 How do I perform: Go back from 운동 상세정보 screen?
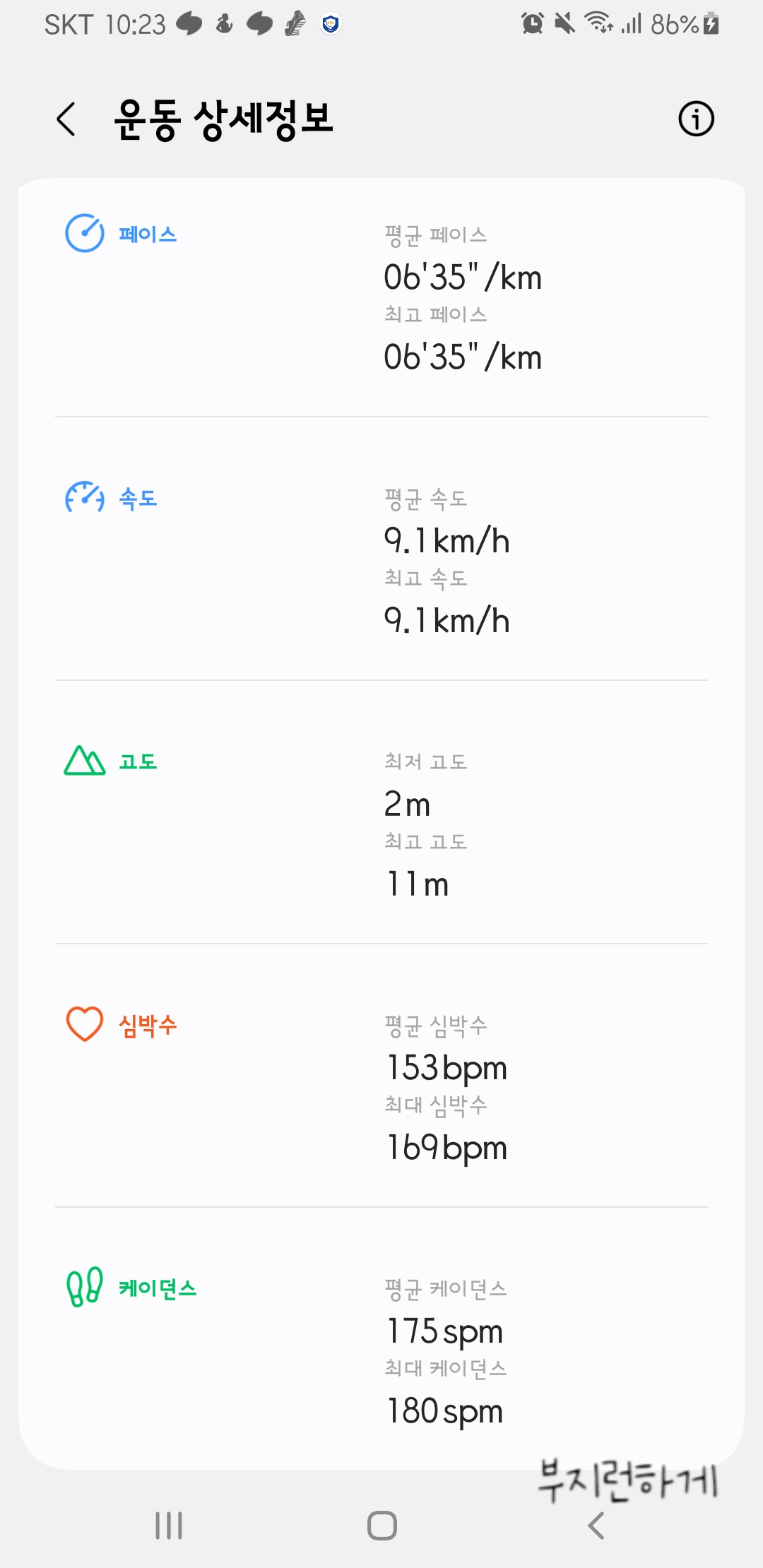pos(66,119)
